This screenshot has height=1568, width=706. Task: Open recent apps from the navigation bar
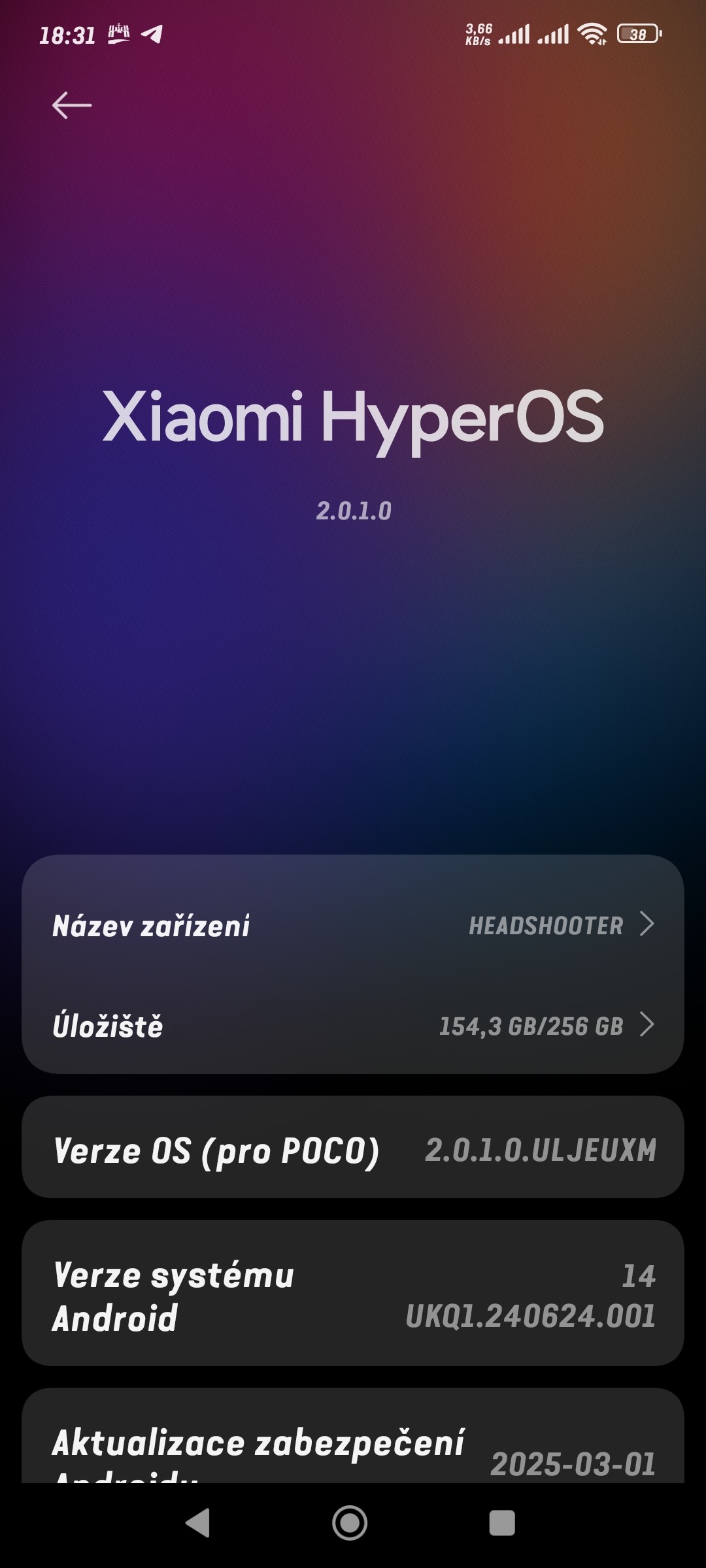(502, 1523)
